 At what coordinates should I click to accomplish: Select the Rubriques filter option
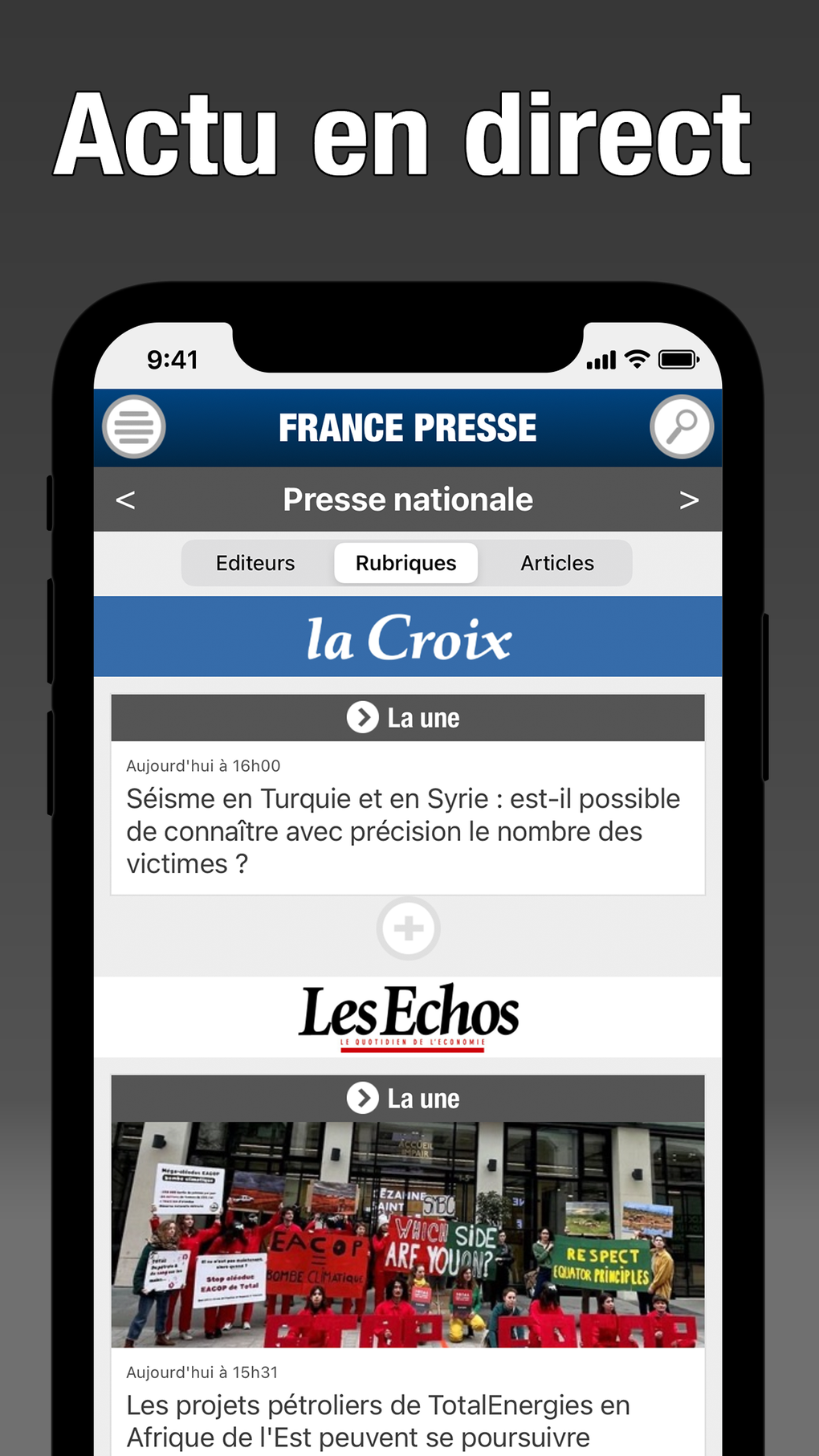click(405, 563)
